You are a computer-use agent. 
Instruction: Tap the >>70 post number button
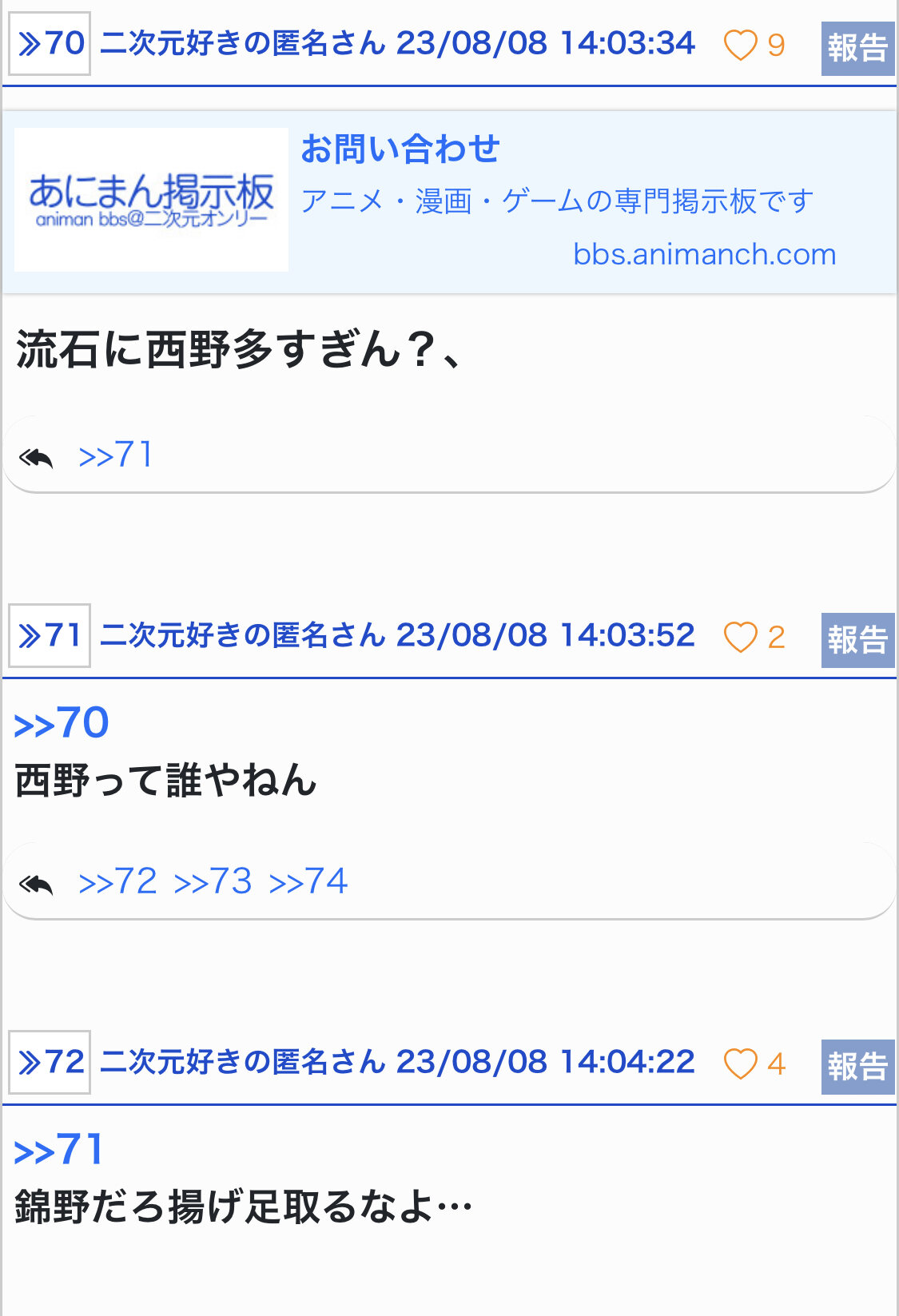click(x=50, y=44)
